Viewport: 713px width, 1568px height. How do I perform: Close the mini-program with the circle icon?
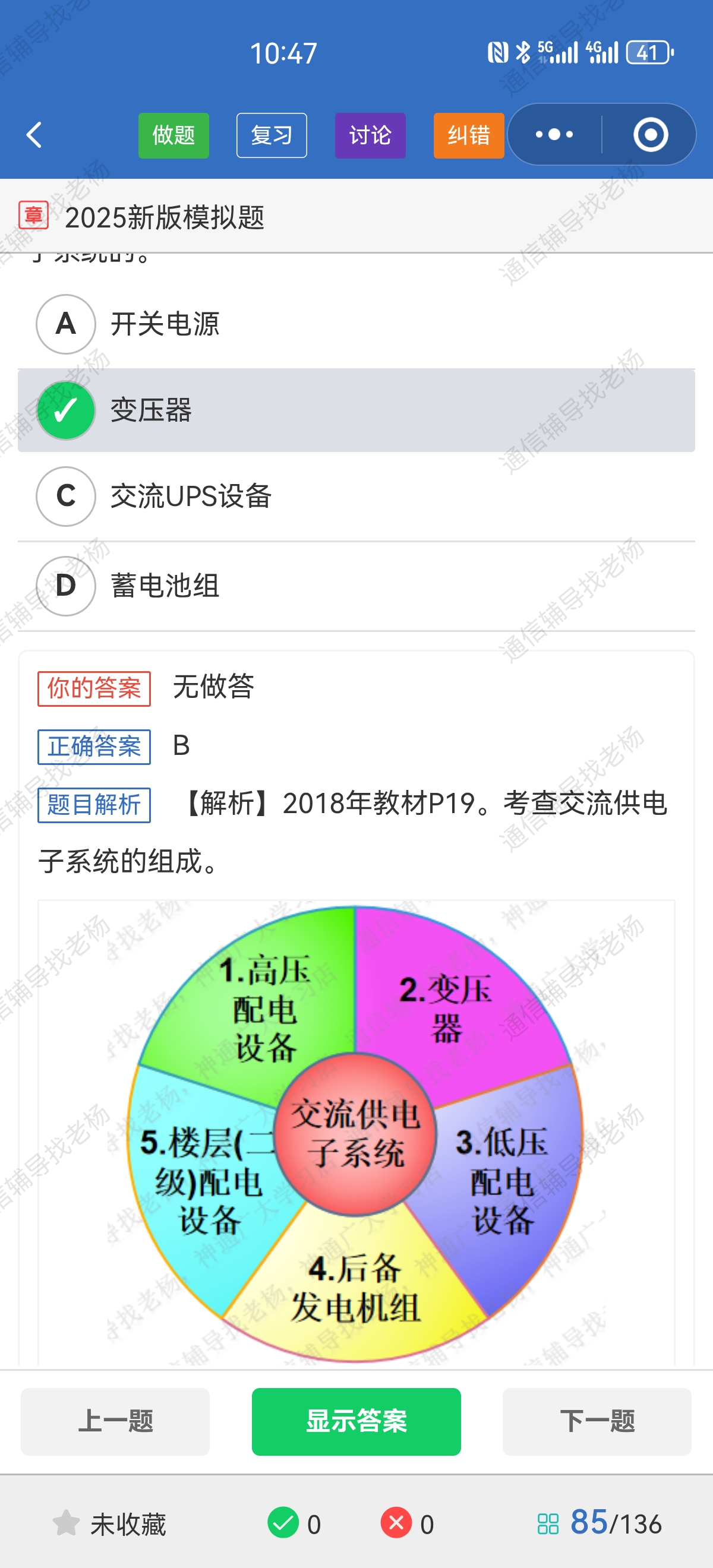(650, 134)
